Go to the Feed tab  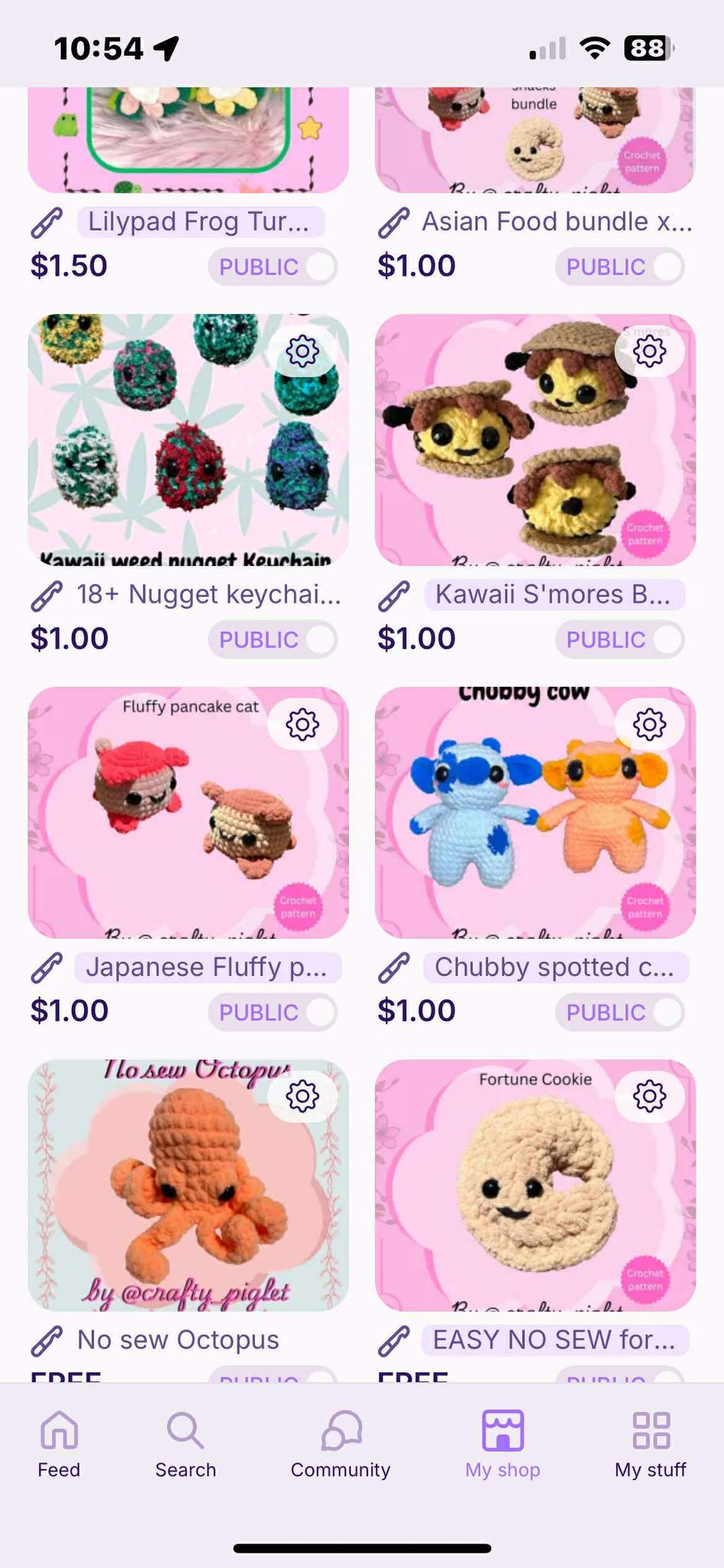click(59, 1444)
